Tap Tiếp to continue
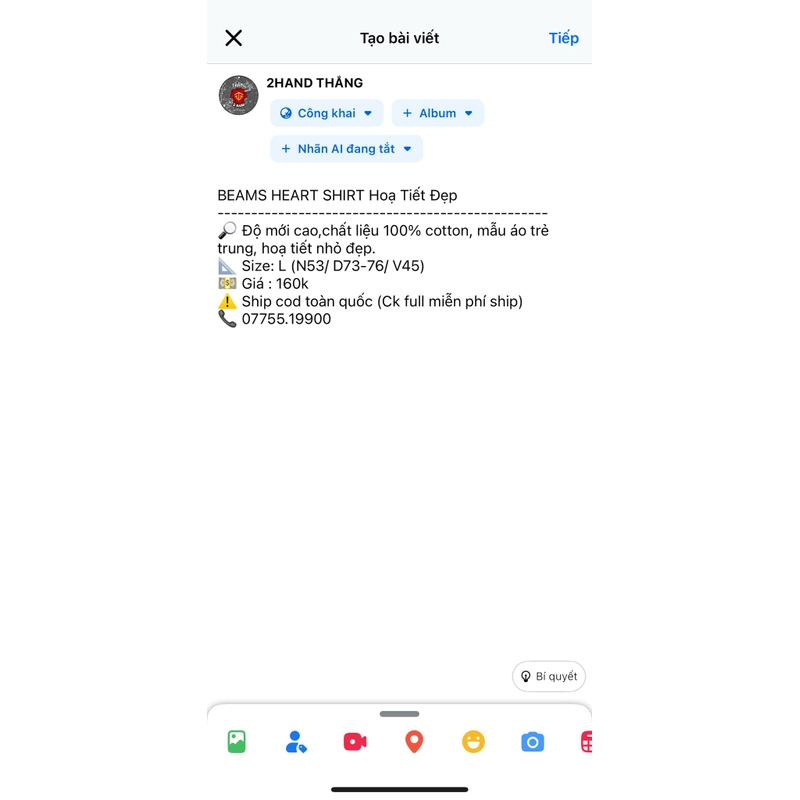800x800 pixels. 563,38
